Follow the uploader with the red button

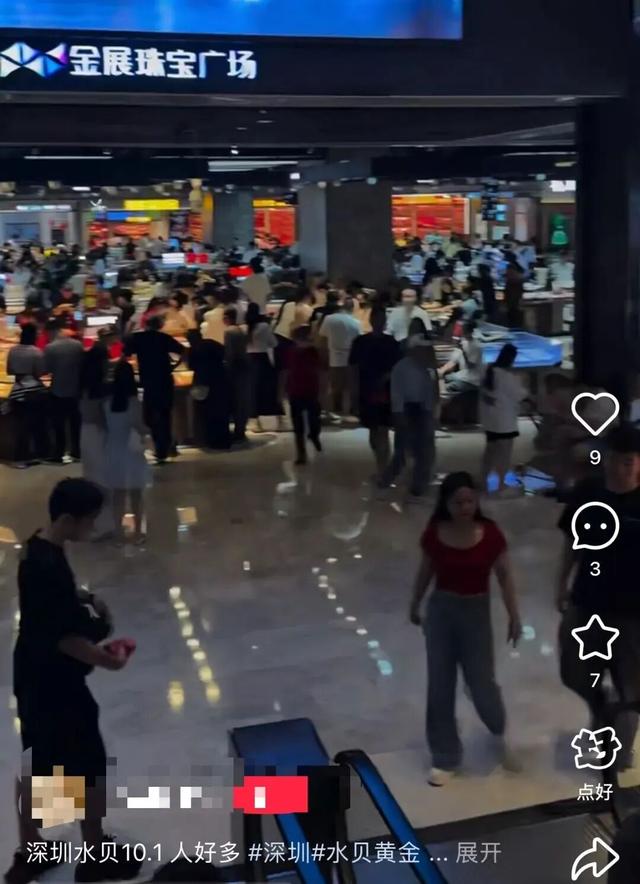click(x=271, y=795)
